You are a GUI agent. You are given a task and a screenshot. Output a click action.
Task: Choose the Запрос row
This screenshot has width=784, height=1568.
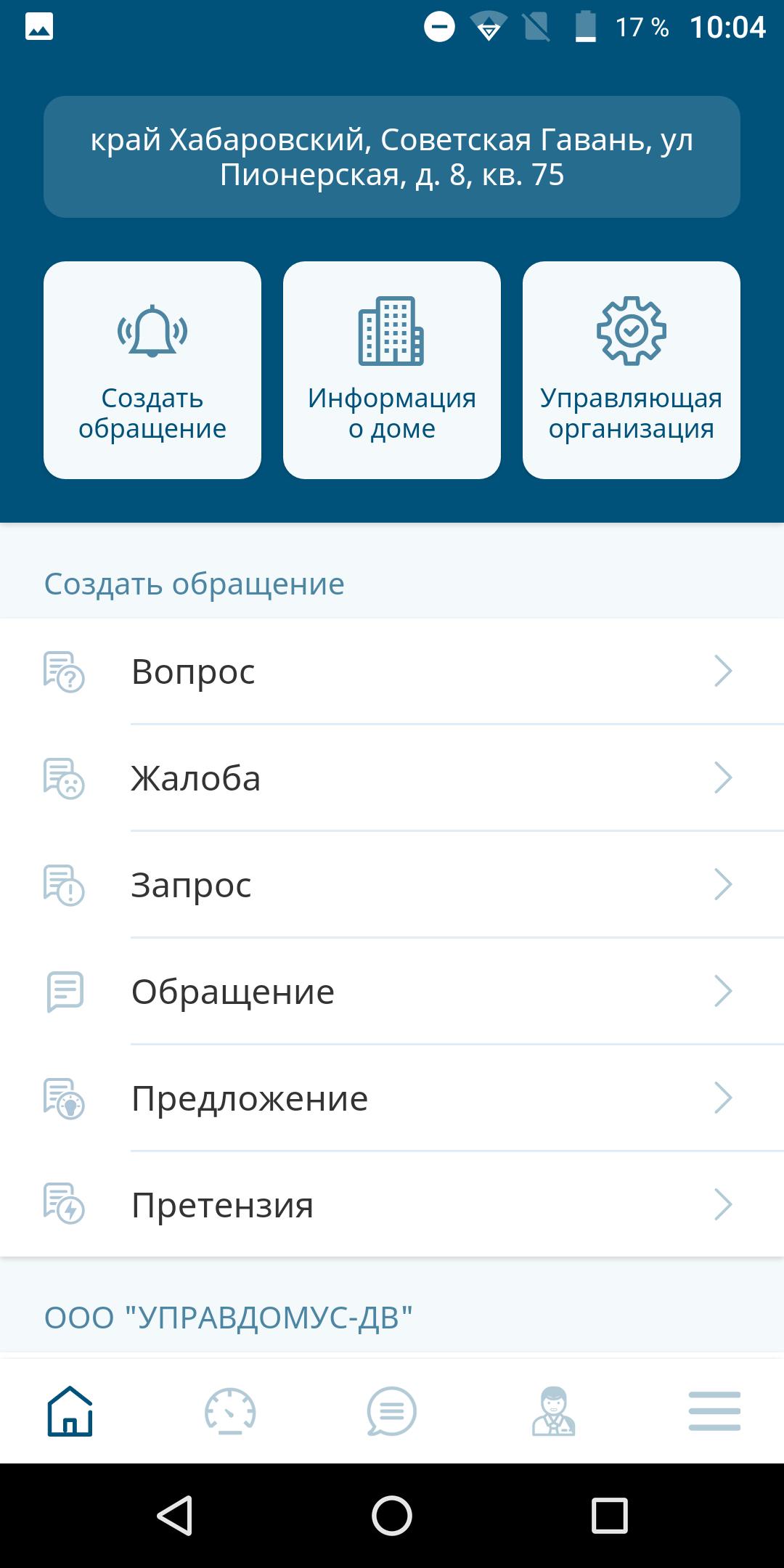392,885
